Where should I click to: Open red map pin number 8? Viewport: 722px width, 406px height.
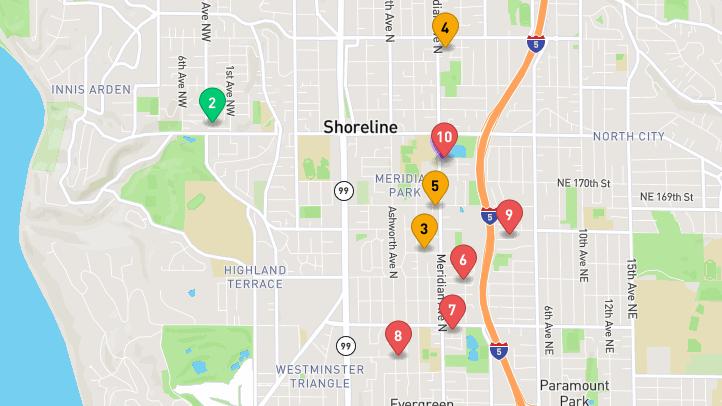click(398, 336)
